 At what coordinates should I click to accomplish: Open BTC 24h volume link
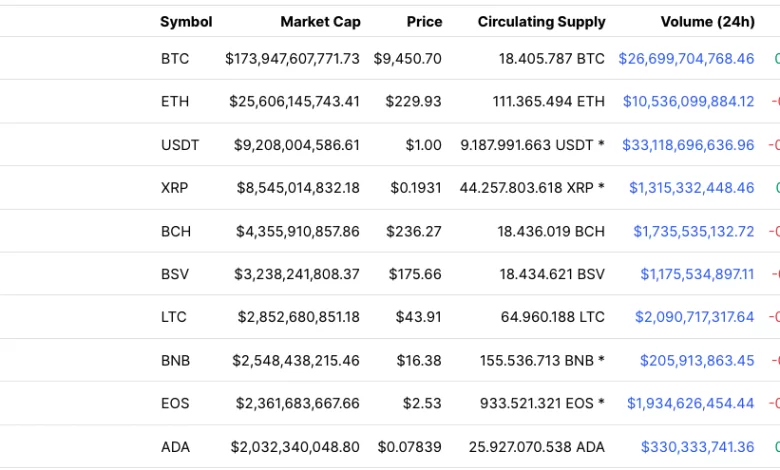coord(686,59)
